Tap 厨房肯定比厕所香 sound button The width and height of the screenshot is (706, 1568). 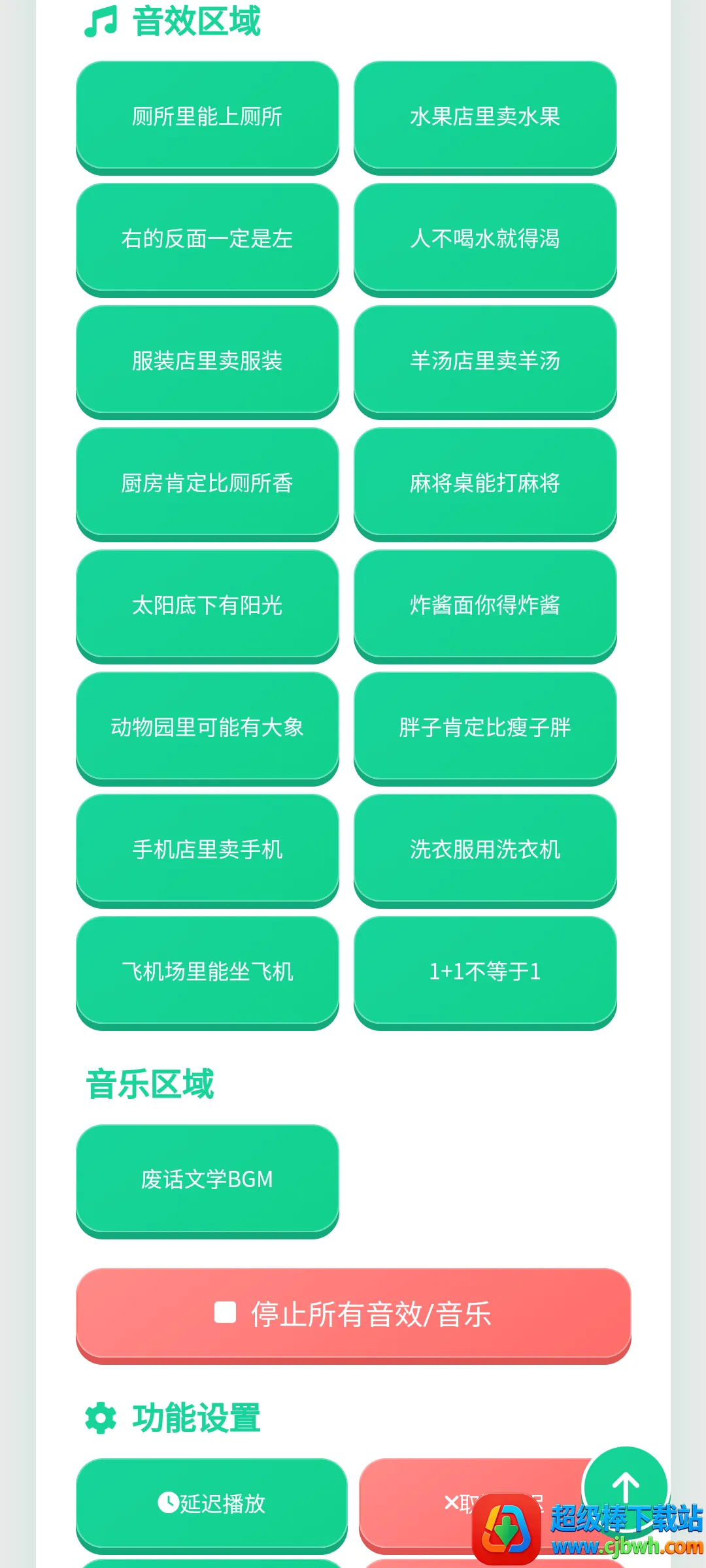[207, 483]
